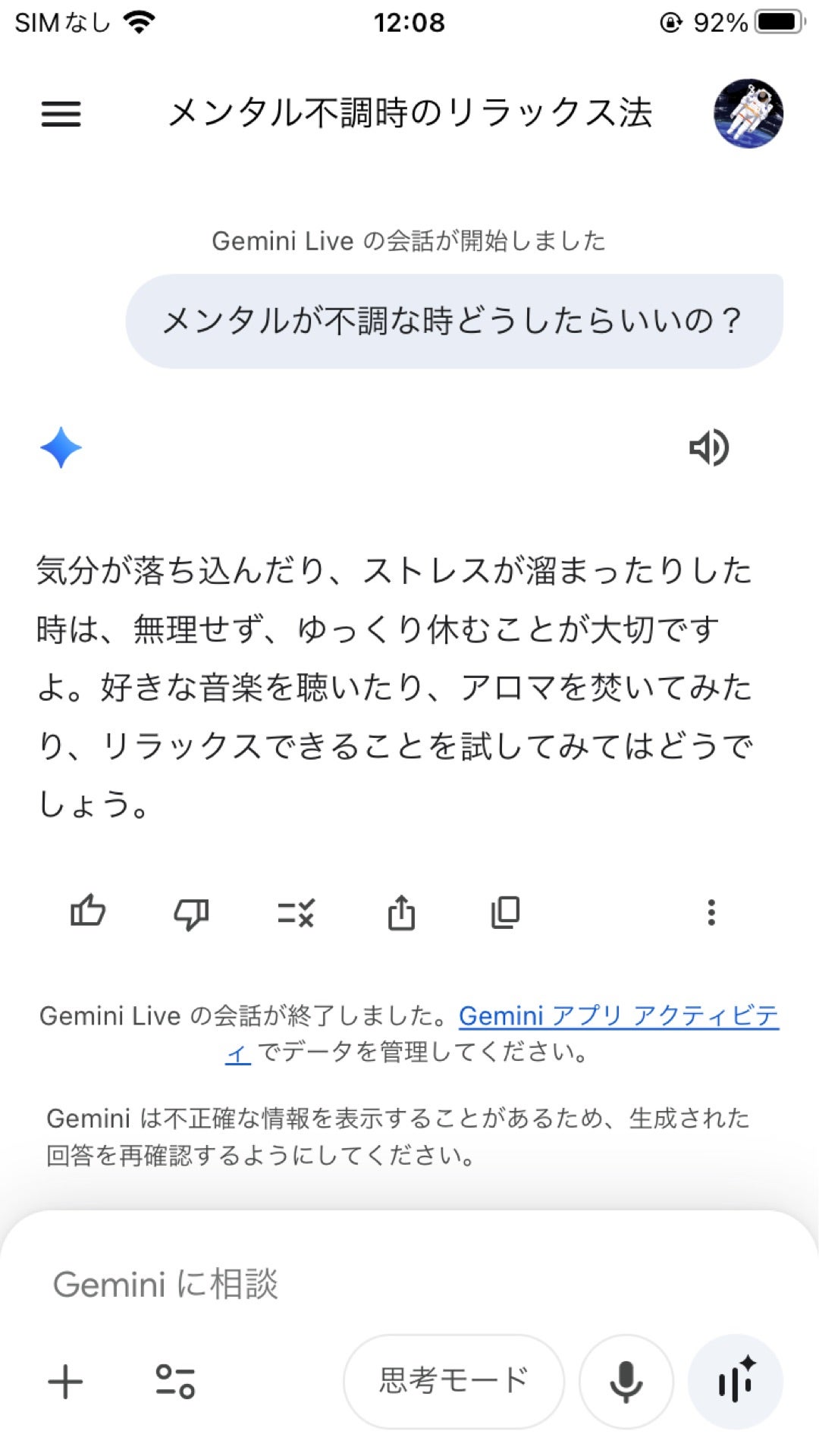
Task: Give a thumbs down to the response
Action: point(192,914)
